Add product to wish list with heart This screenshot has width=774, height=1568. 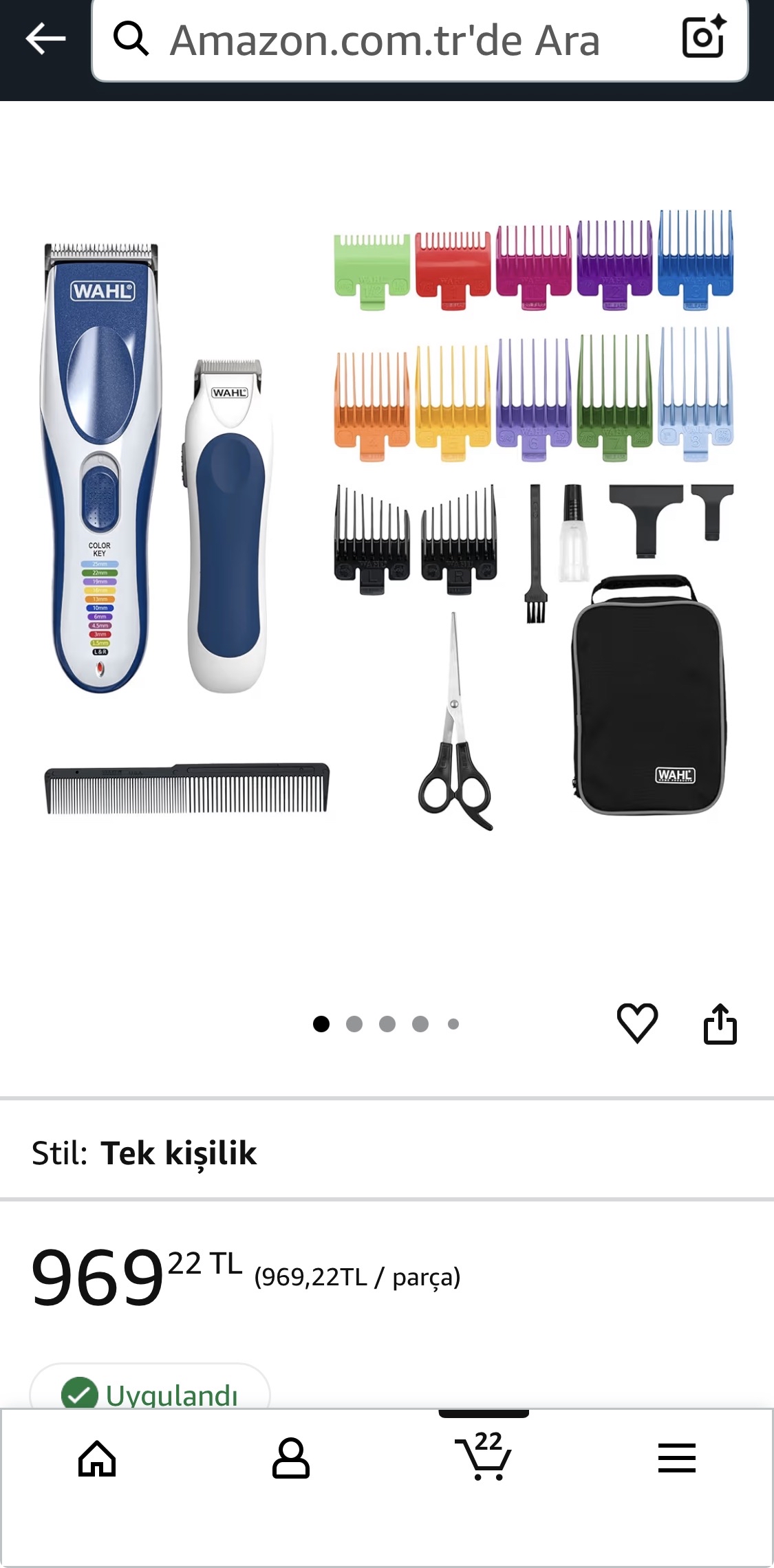pyautogui.click(x=637, y=1023)
